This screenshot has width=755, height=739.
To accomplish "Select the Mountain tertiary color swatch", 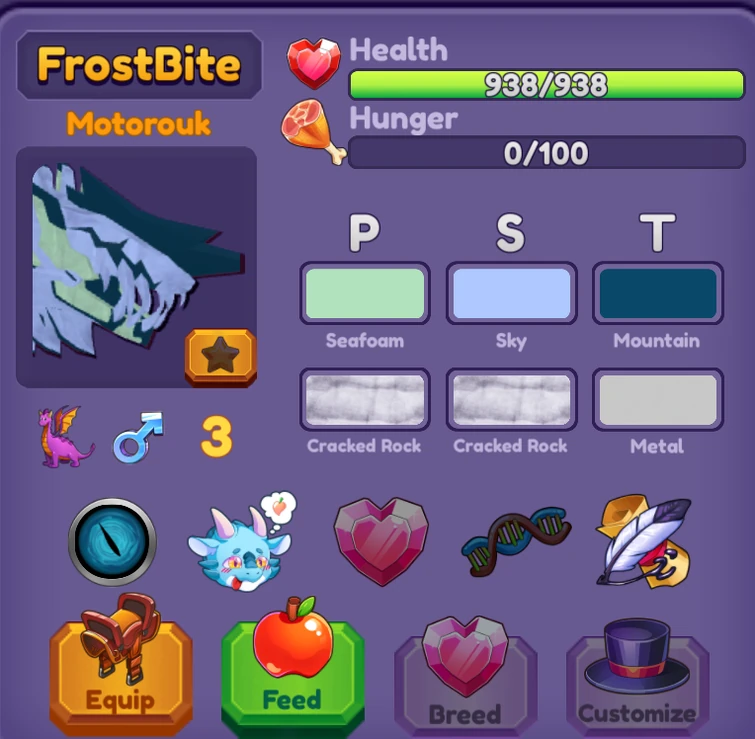I will pos(657,293).
